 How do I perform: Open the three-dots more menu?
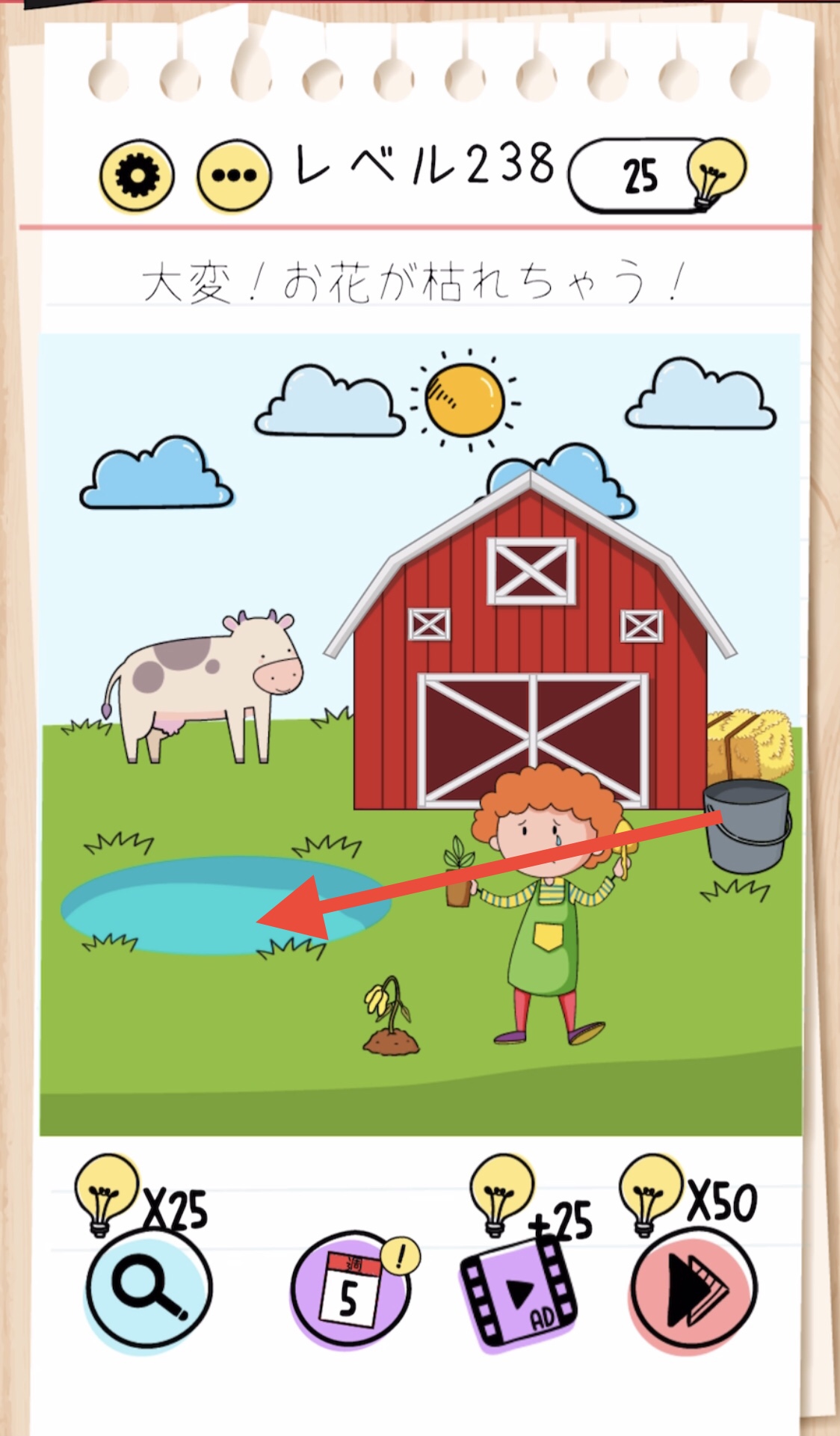pos(234,176)
